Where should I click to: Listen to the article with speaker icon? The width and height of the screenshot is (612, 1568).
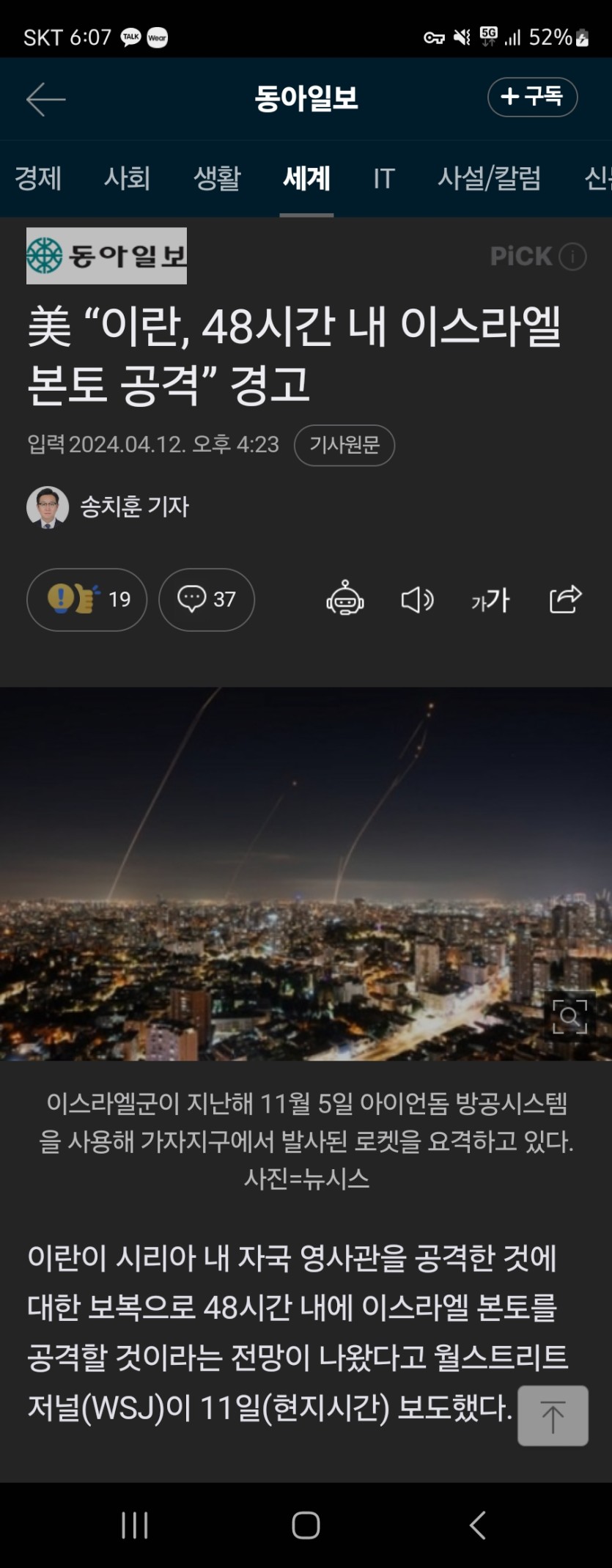click(x=417, y=600)
